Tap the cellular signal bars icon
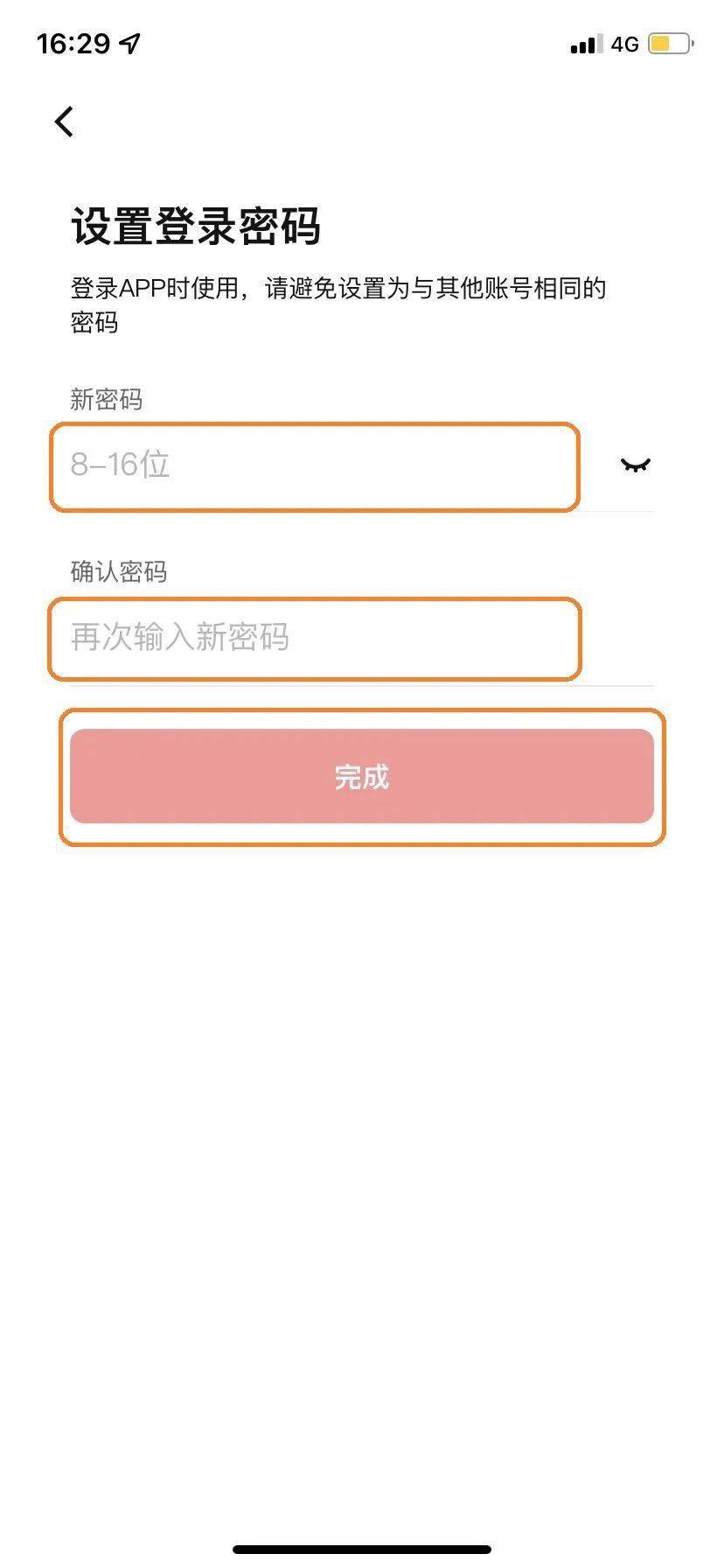 (x=586, y=43)
